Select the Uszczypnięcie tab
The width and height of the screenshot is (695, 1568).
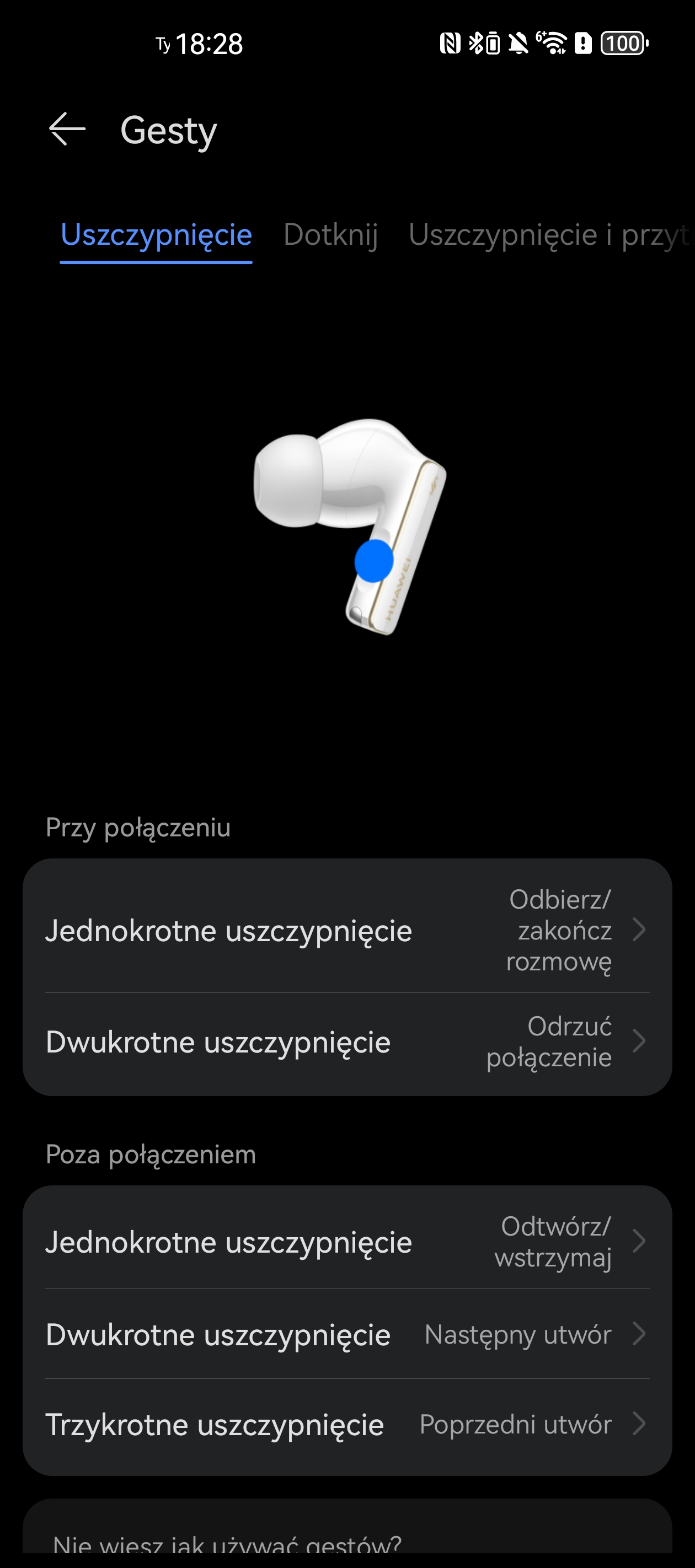pyautogui.click(x=156, y=235)
